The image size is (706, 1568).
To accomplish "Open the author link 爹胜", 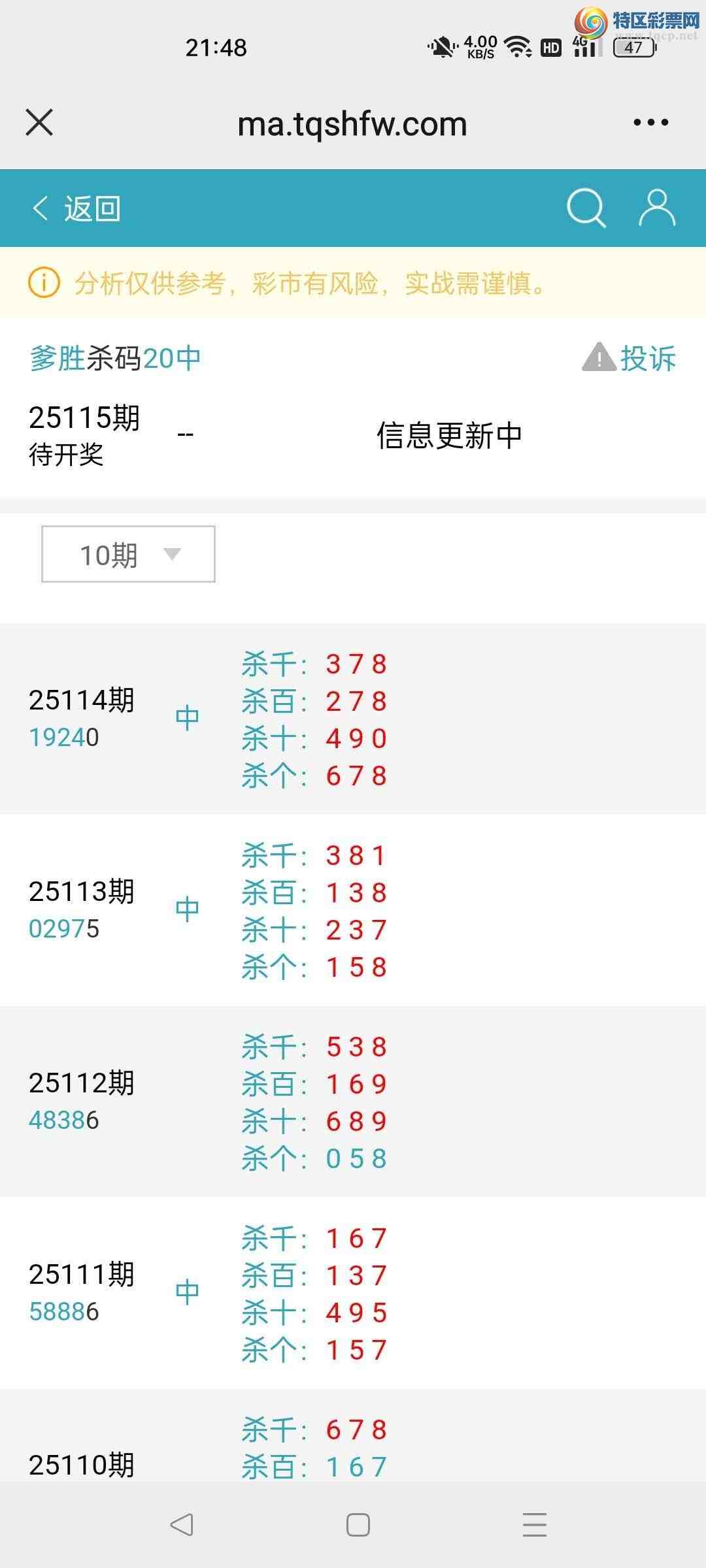I will 58,358.
